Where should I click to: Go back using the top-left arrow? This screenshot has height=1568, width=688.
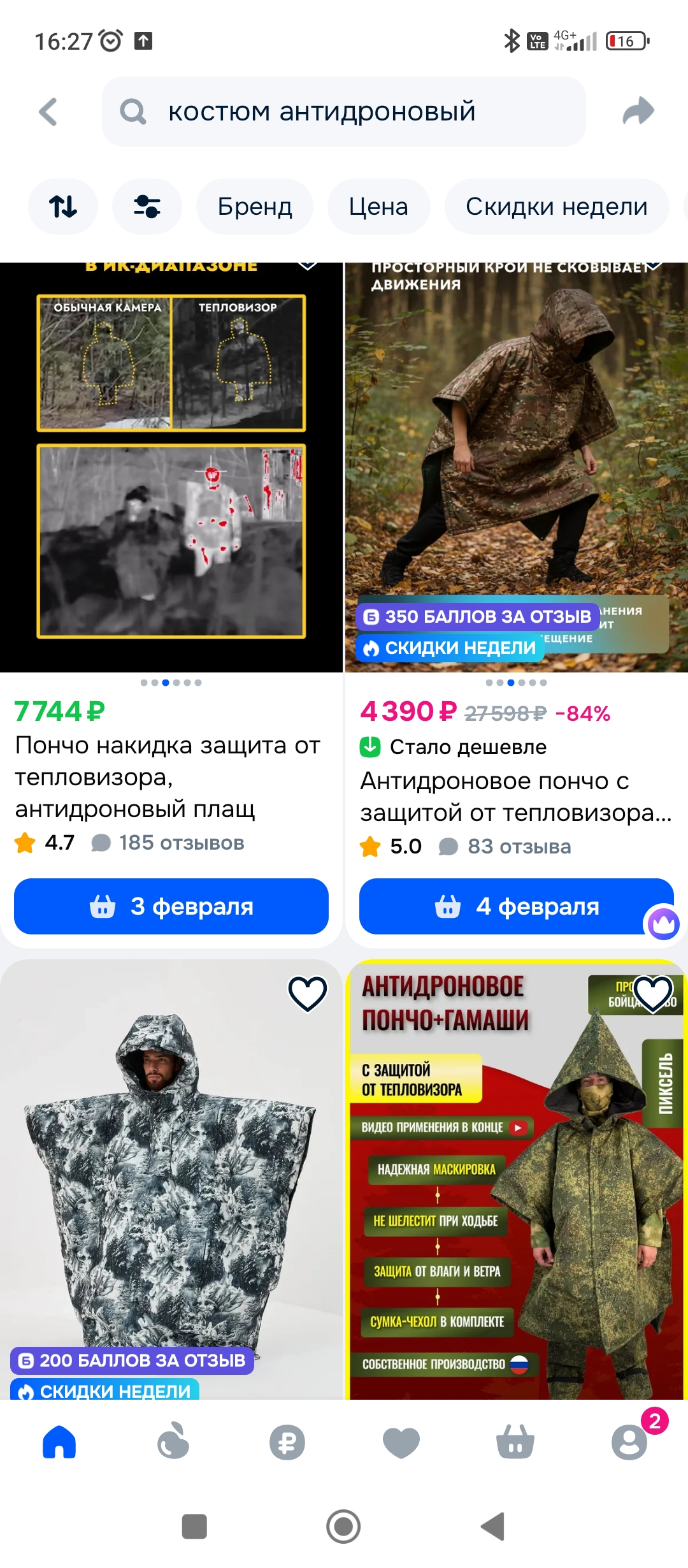[48, 112]
